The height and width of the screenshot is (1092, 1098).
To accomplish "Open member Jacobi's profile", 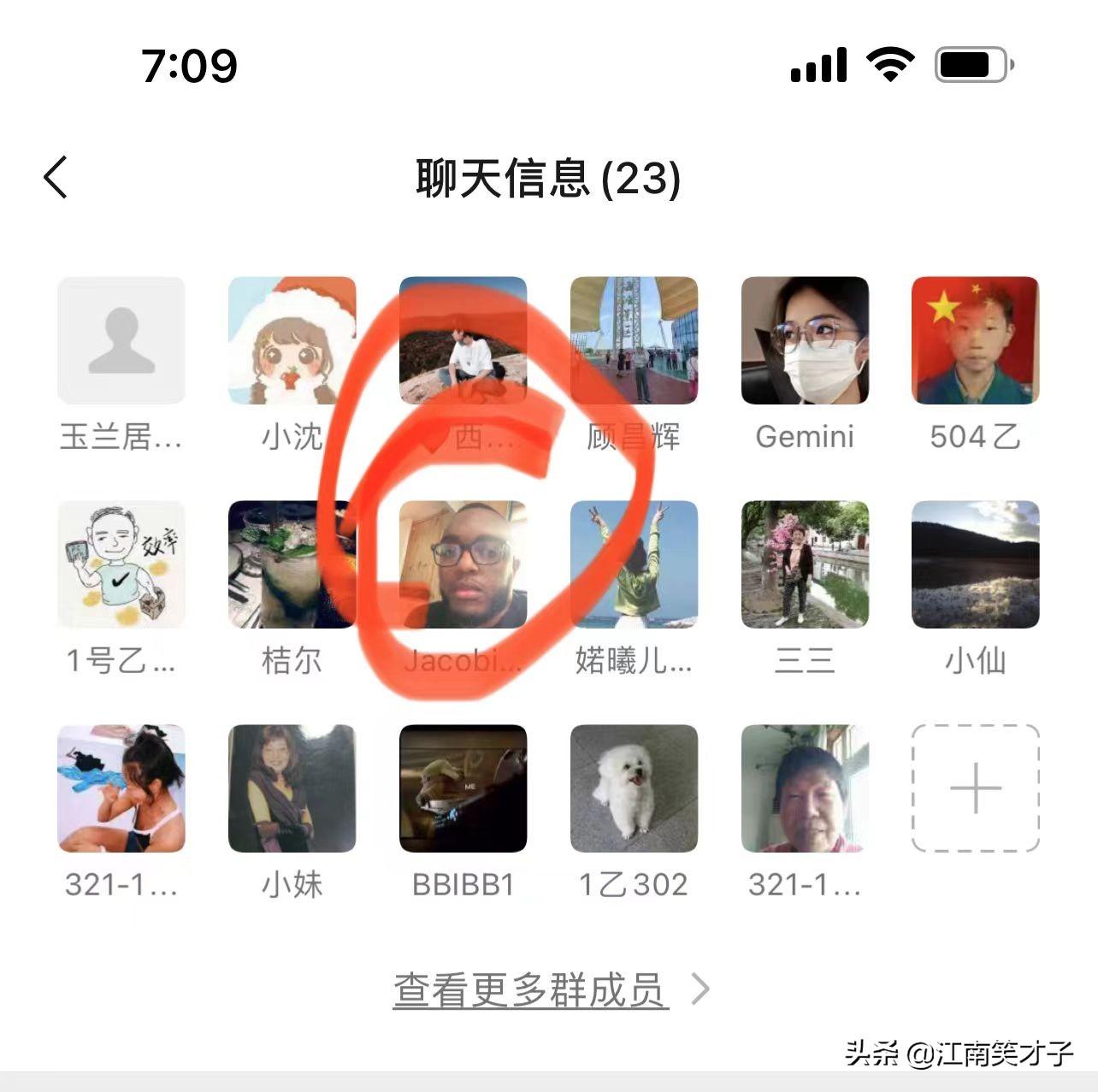I will [x=463, y=564].
